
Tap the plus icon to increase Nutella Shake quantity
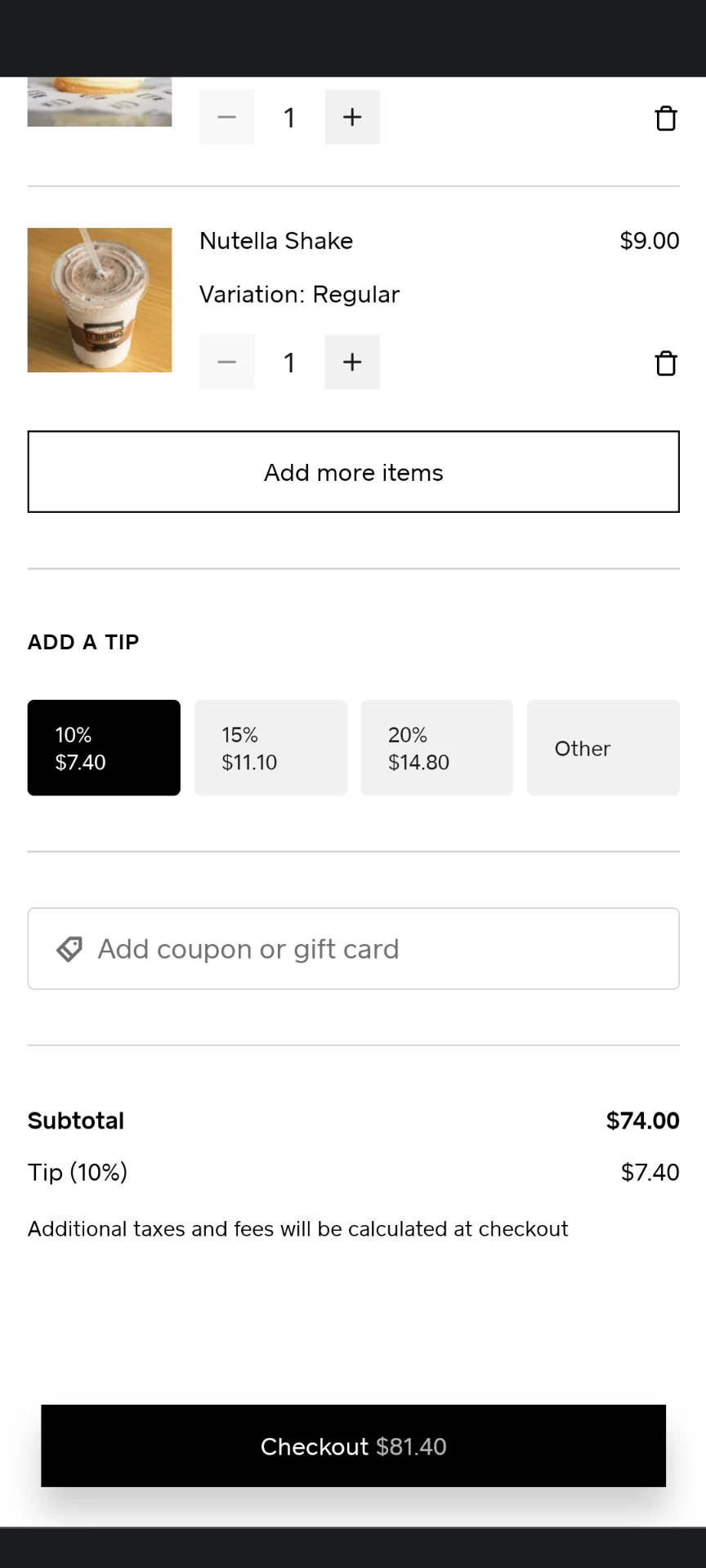[x=352, y=362]
